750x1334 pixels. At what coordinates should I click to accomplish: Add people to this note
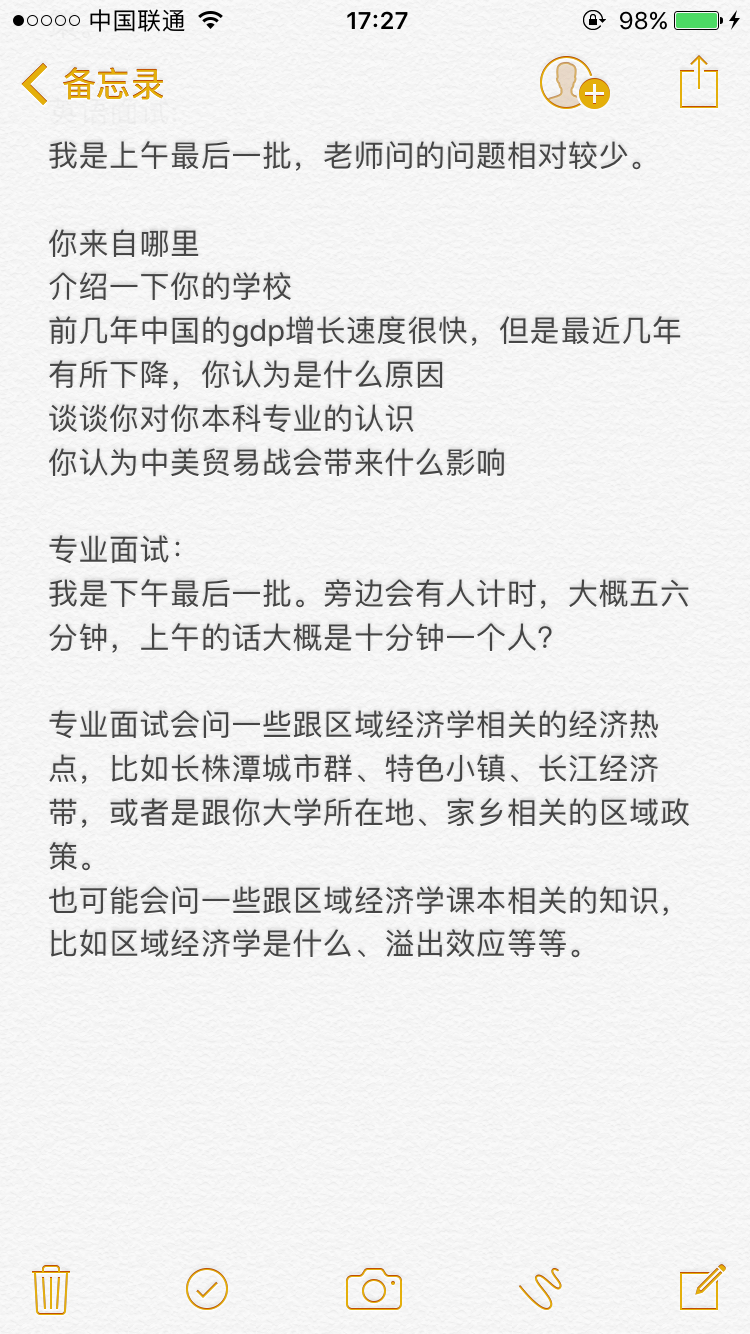(x=574, y=83)
